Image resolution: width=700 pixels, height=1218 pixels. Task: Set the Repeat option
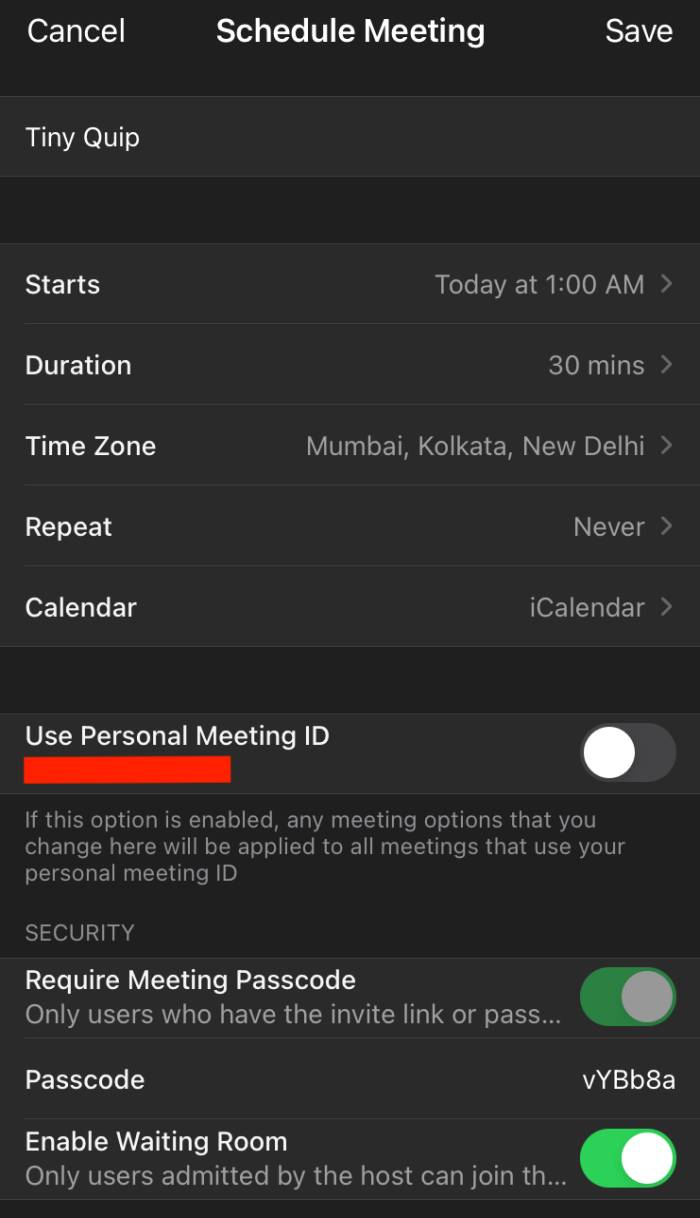pos(350,527)
